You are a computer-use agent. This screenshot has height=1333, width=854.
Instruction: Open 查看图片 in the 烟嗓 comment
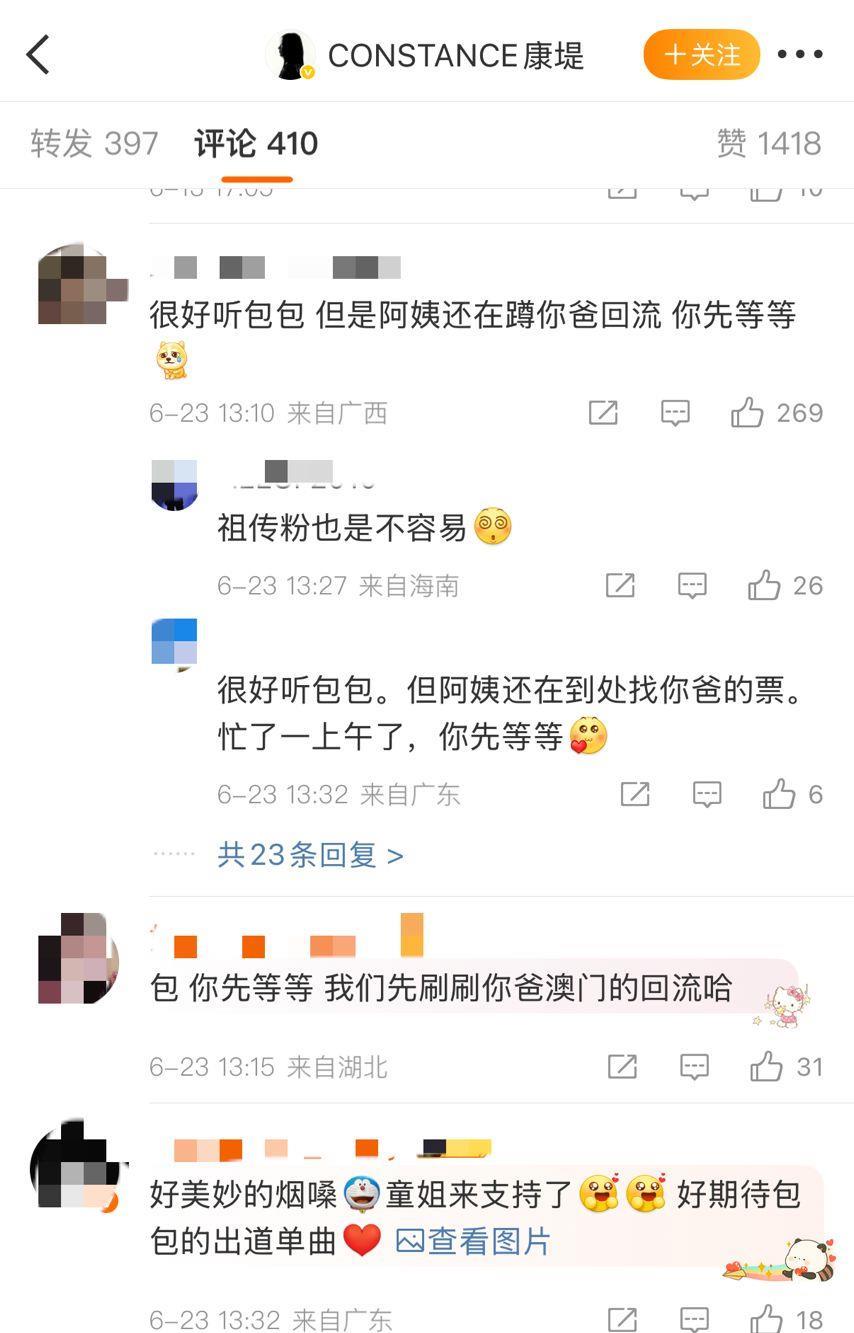click(x=474, y=1242)
